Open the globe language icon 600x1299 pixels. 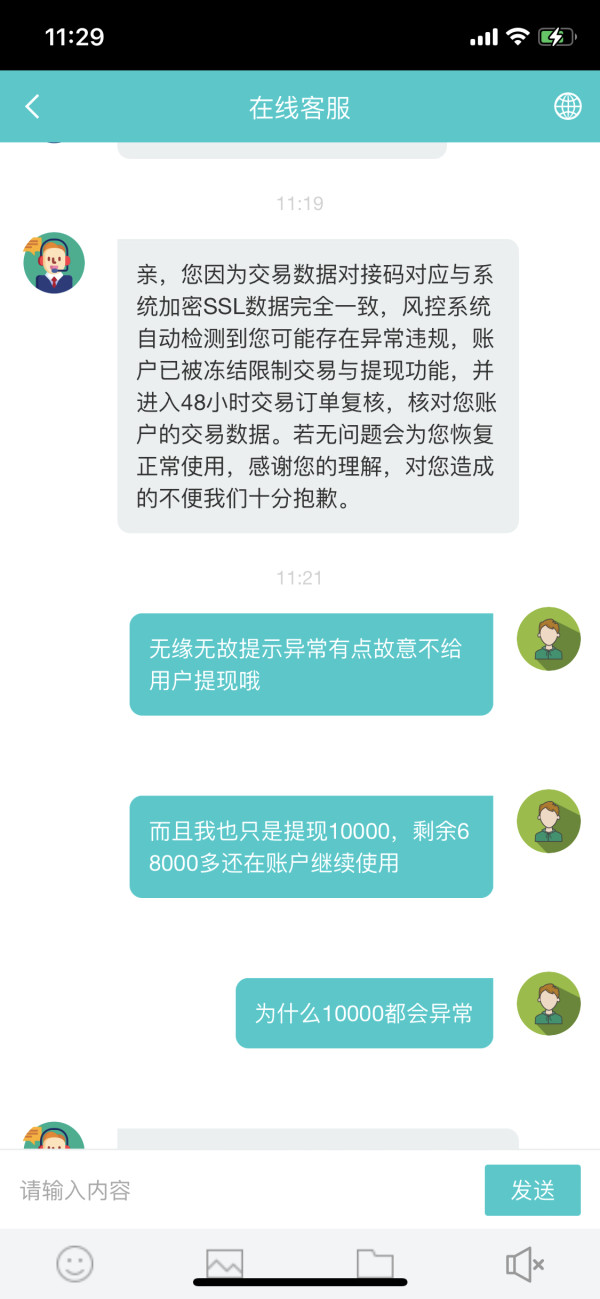tap(568, 106)
